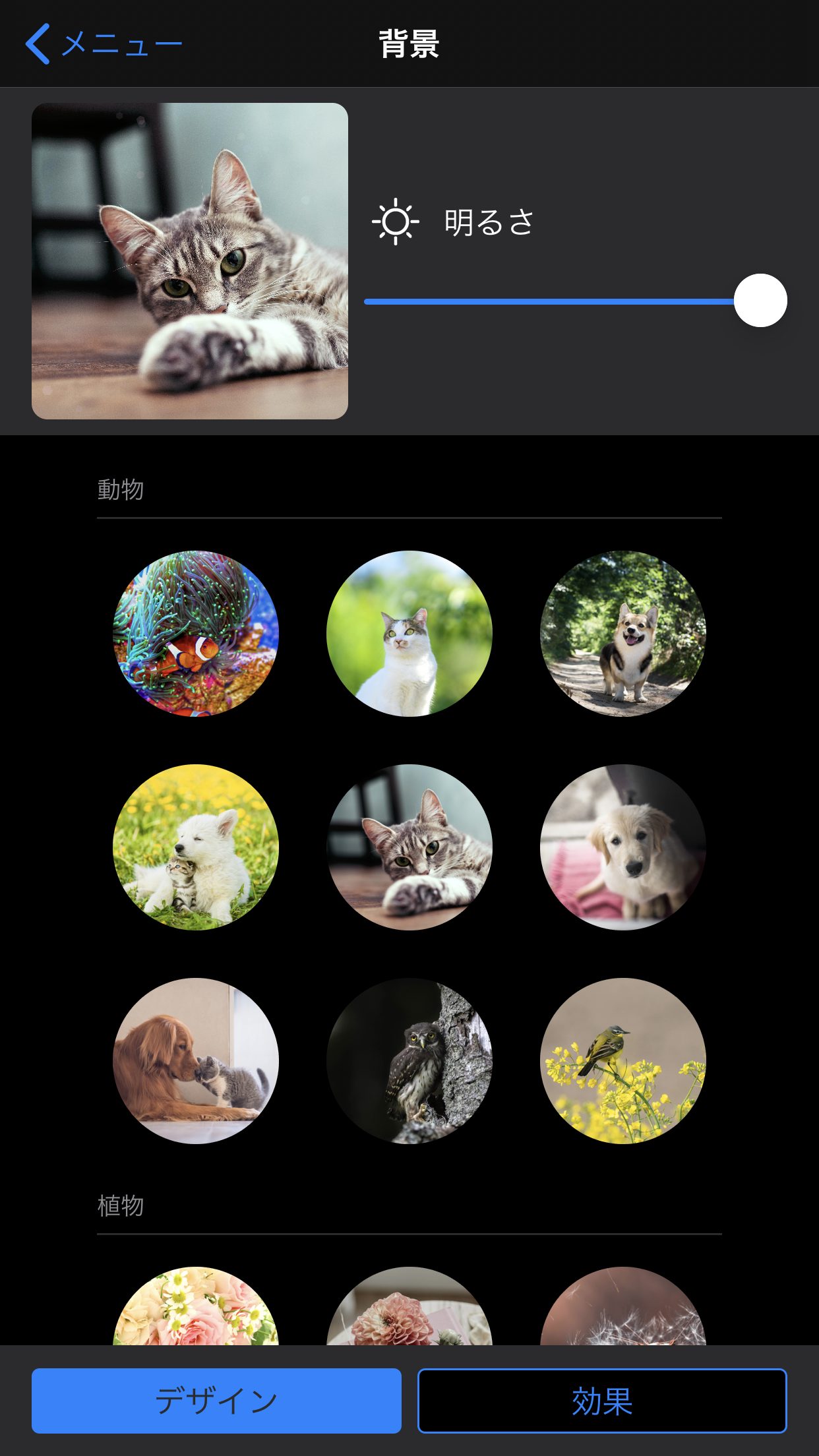Go back to メニュー
This screenshot has height=1456, width=819.
104,44
